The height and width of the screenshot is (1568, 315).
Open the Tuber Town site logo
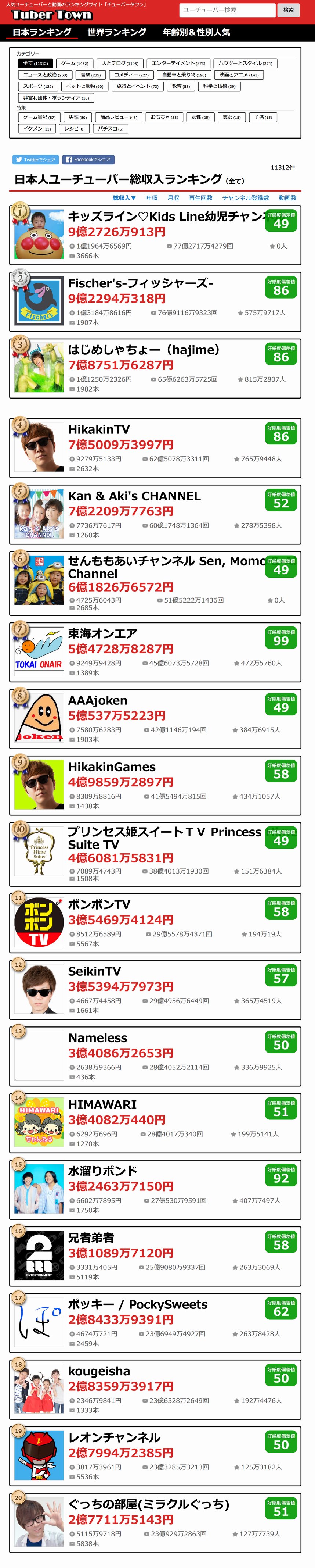[x=52, y=15]
